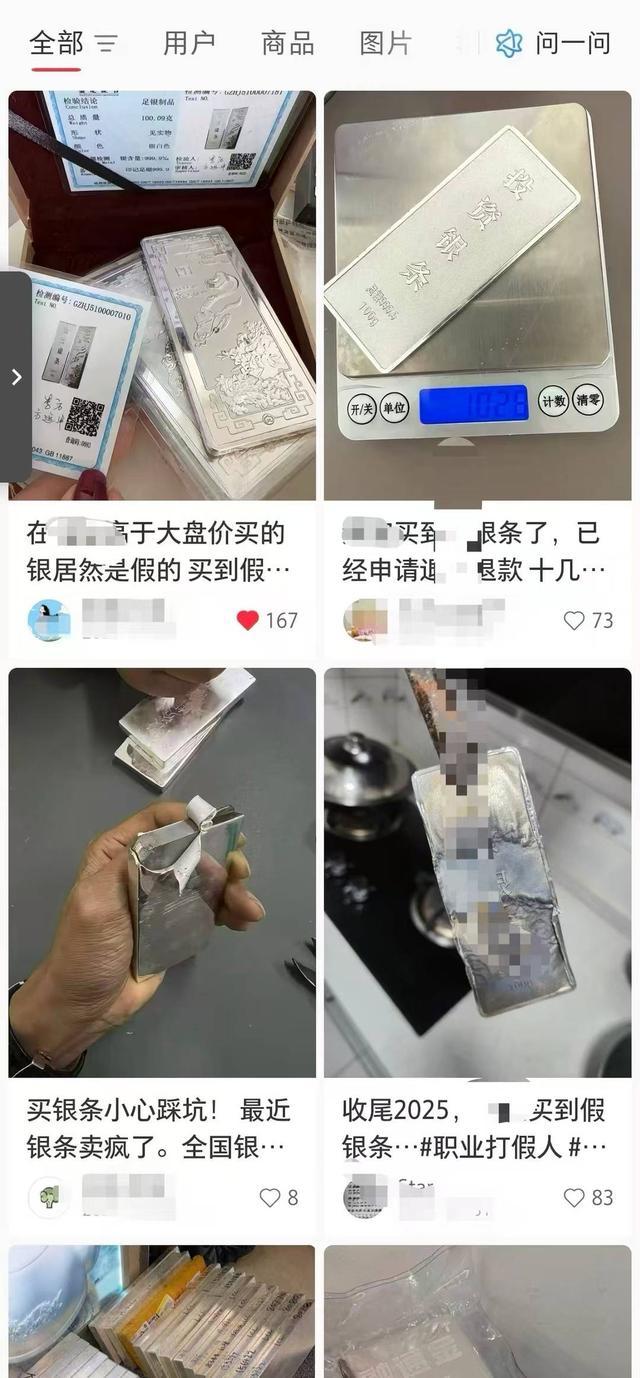
Task: Expand the side panel arrow handle
Action: click(16, 377)
